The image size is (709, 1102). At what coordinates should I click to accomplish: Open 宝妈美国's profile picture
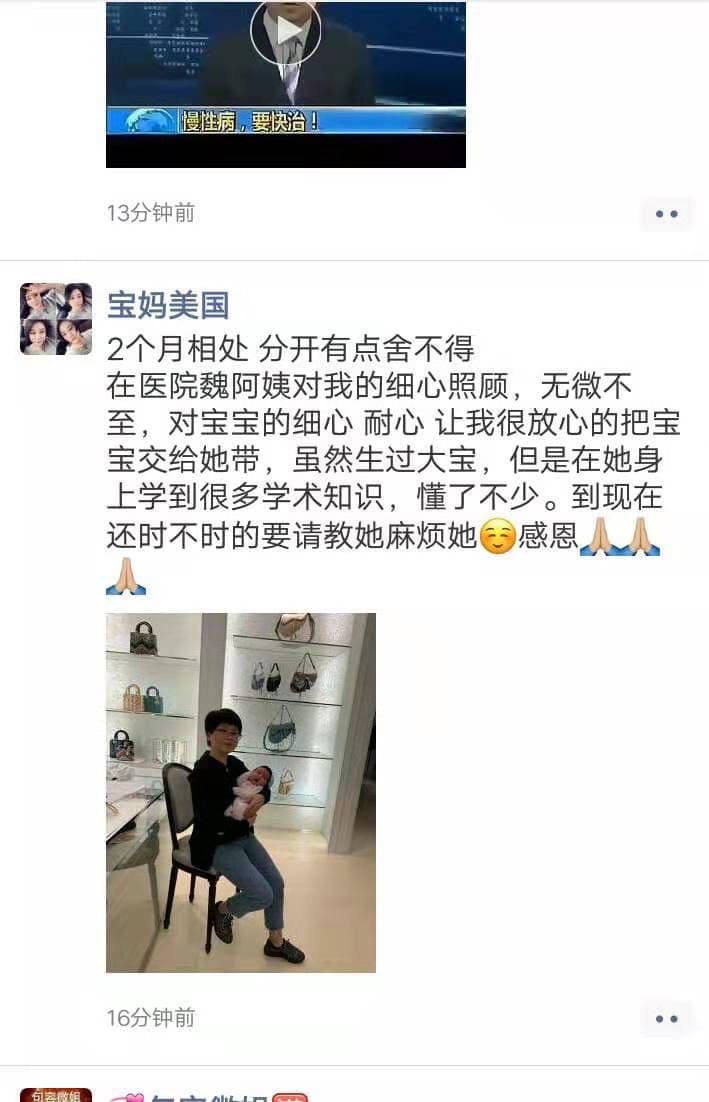56,319
